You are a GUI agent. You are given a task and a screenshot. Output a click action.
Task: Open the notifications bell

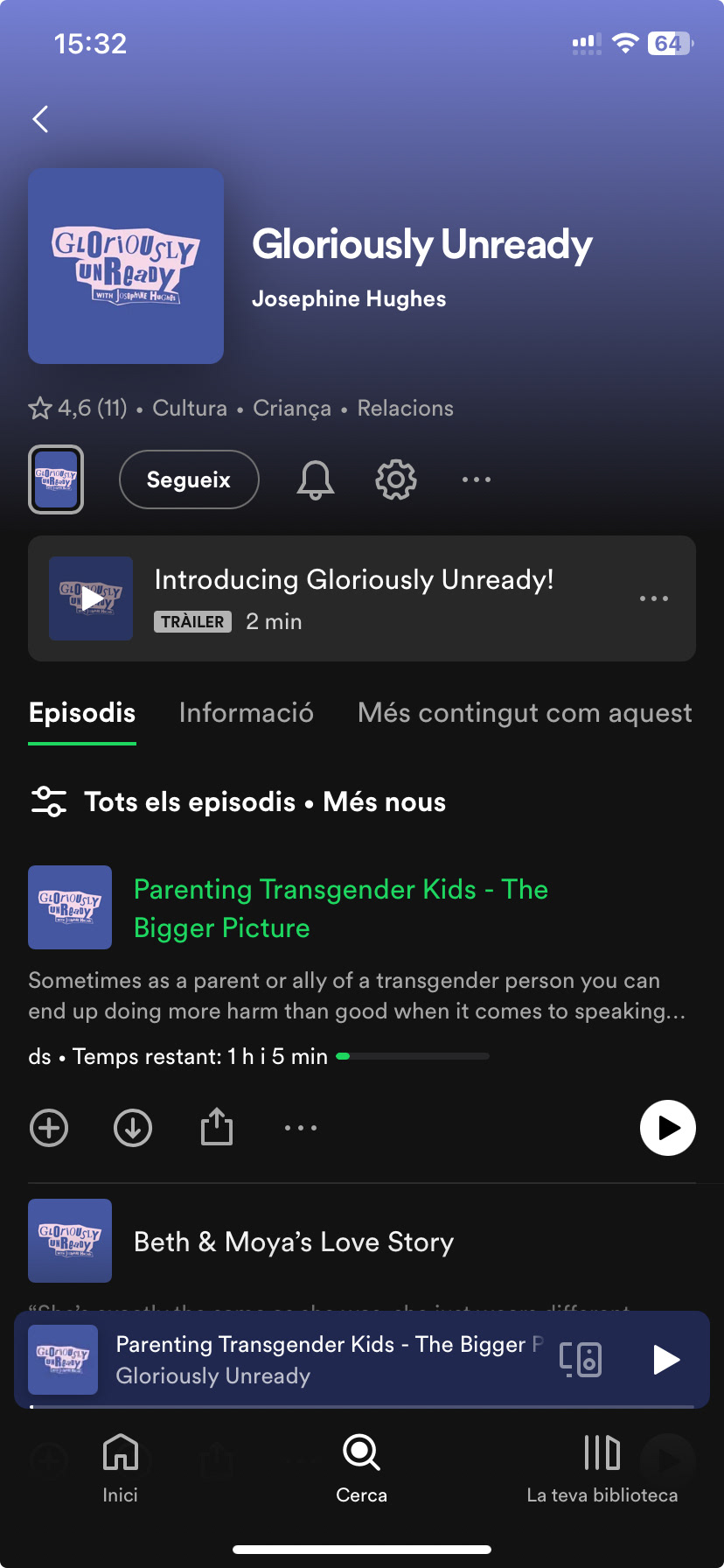tap(316, 479)
